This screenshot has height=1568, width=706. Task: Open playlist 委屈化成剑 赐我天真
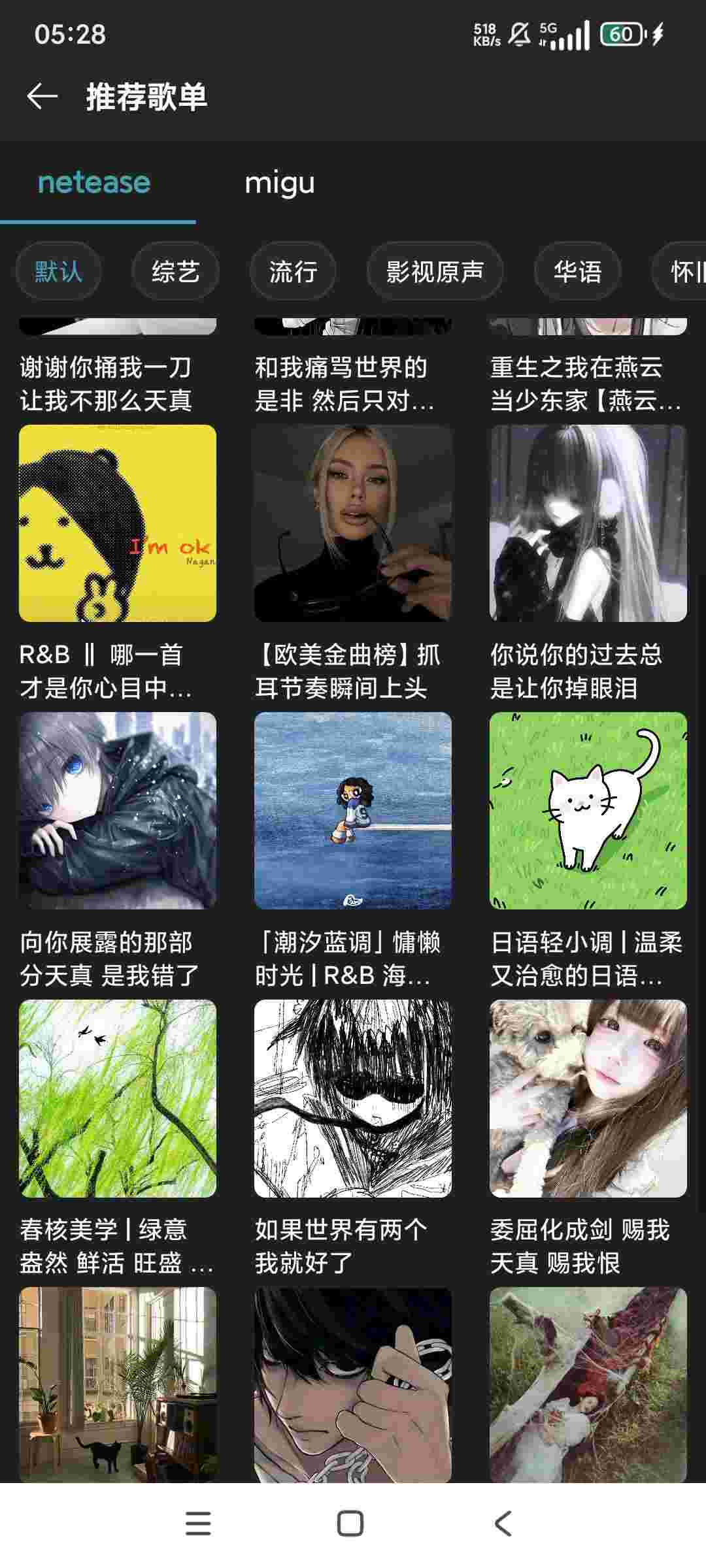point(588,1098)
